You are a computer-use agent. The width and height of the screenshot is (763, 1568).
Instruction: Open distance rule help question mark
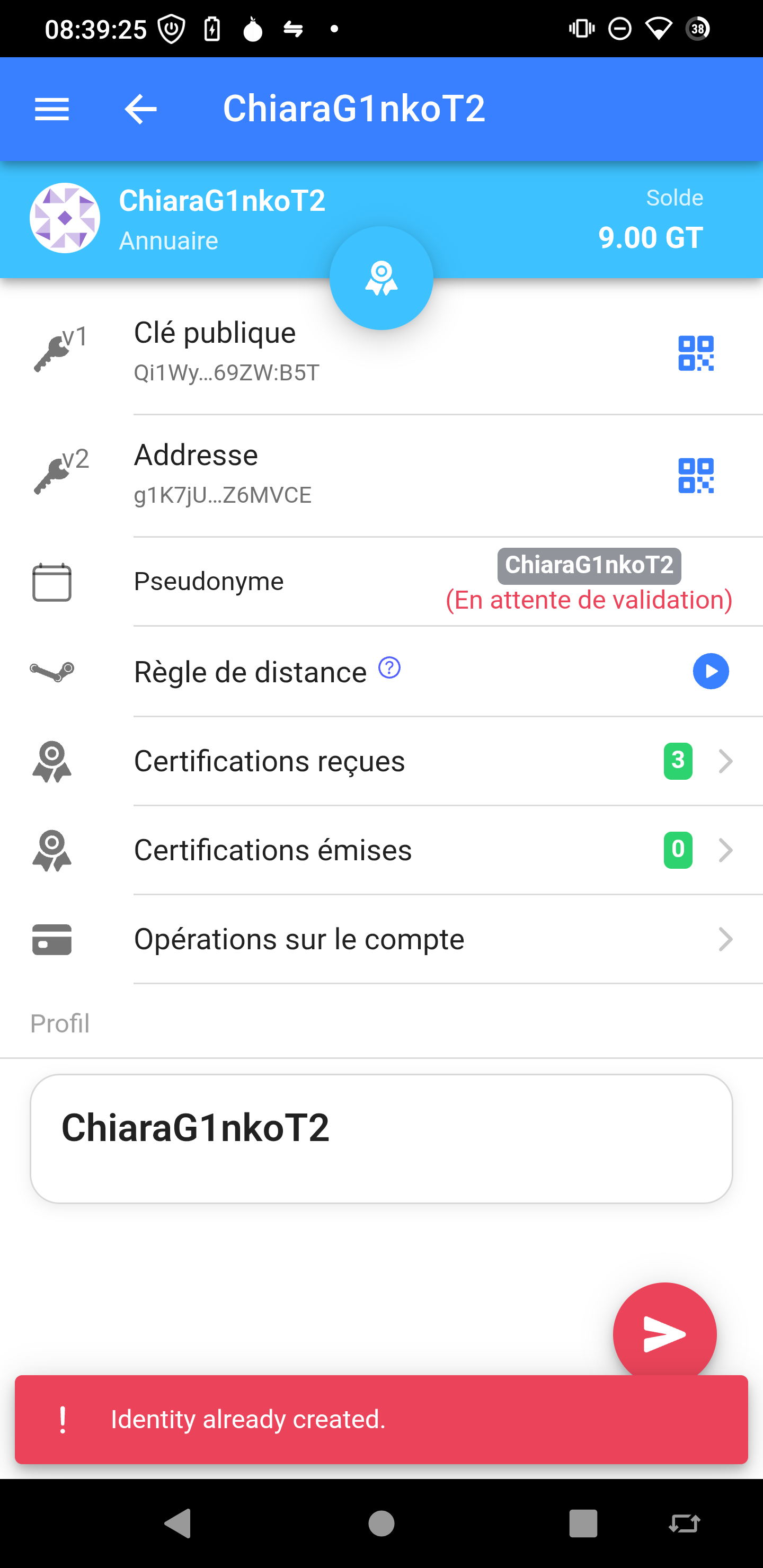(389, 668)
